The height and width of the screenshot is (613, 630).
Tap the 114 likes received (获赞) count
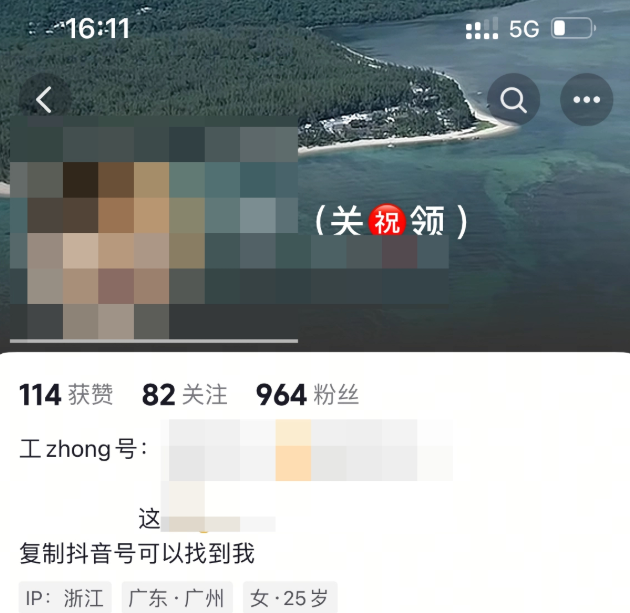point(66,395)
